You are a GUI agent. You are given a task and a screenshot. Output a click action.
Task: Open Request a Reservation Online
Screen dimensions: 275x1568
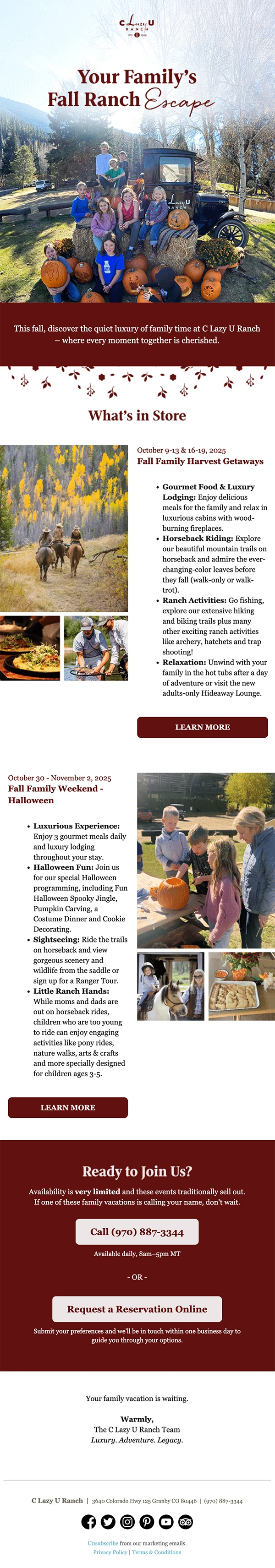point(137,1309)
